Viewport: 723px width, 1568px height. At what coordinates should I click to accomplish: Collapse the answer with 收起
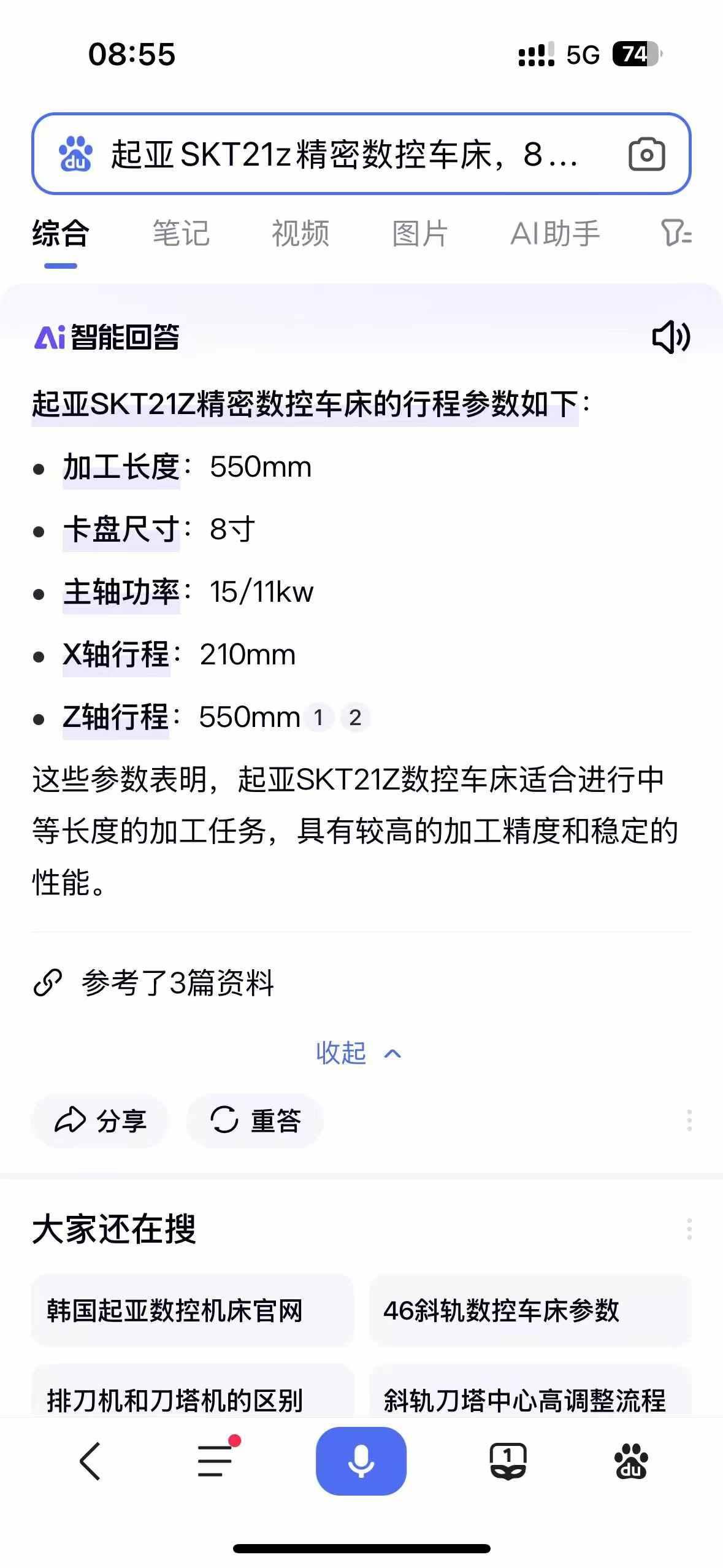click(359, 1053)
